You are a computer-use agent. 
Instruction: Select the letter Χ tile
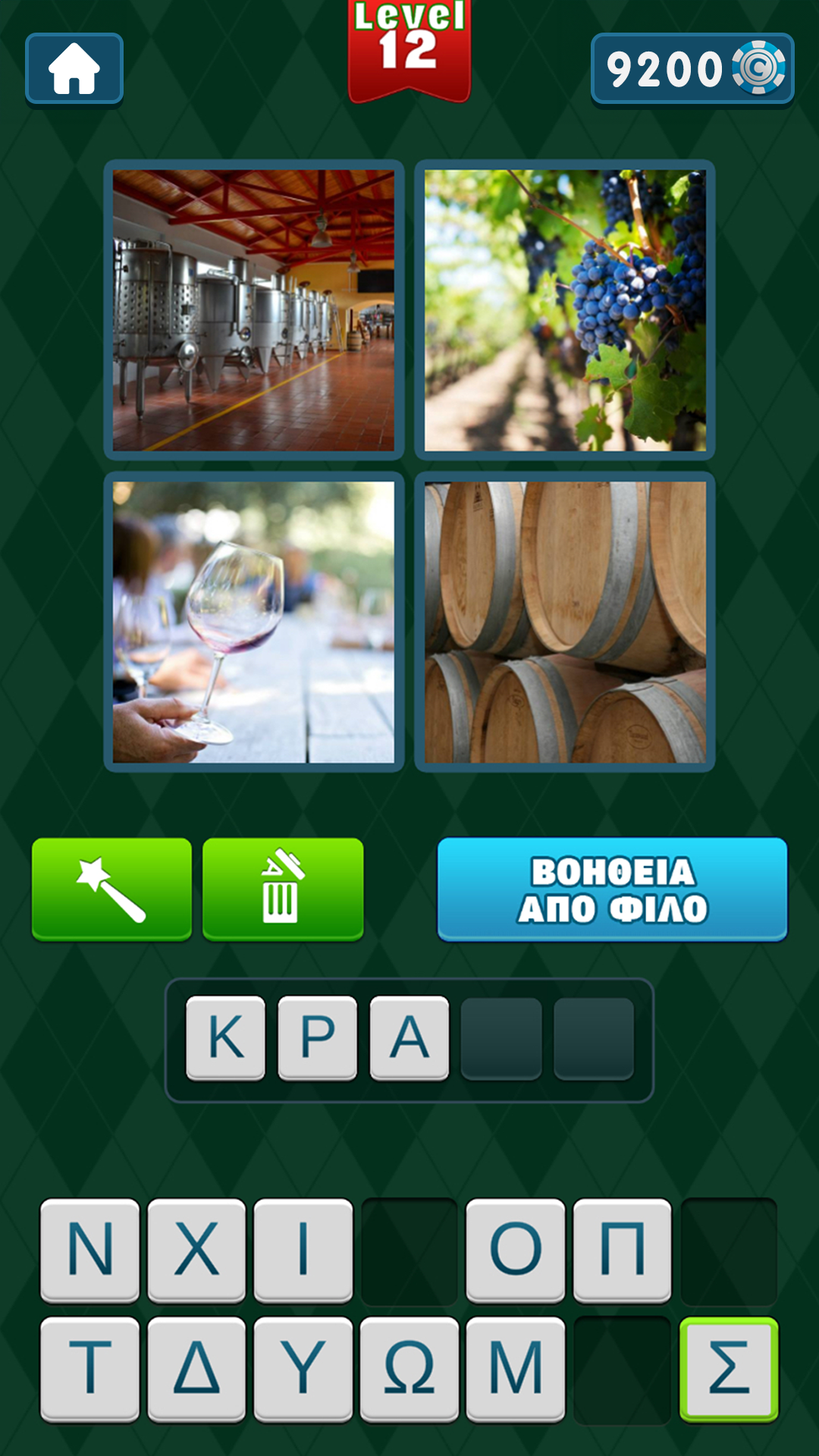(196, 1249)
